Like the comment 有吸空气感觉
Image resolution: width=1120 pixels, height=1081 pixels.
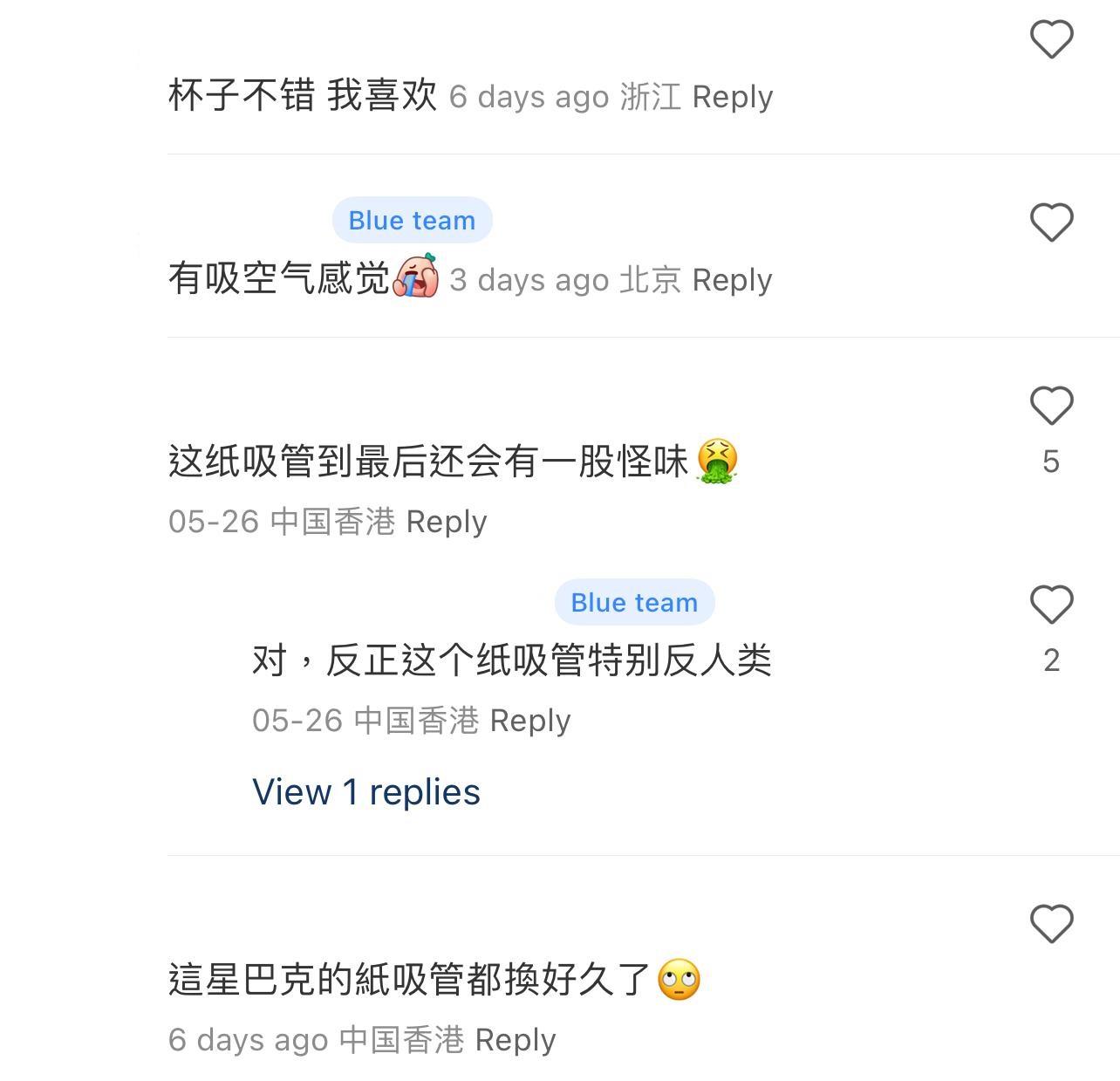click(1051, 222)
